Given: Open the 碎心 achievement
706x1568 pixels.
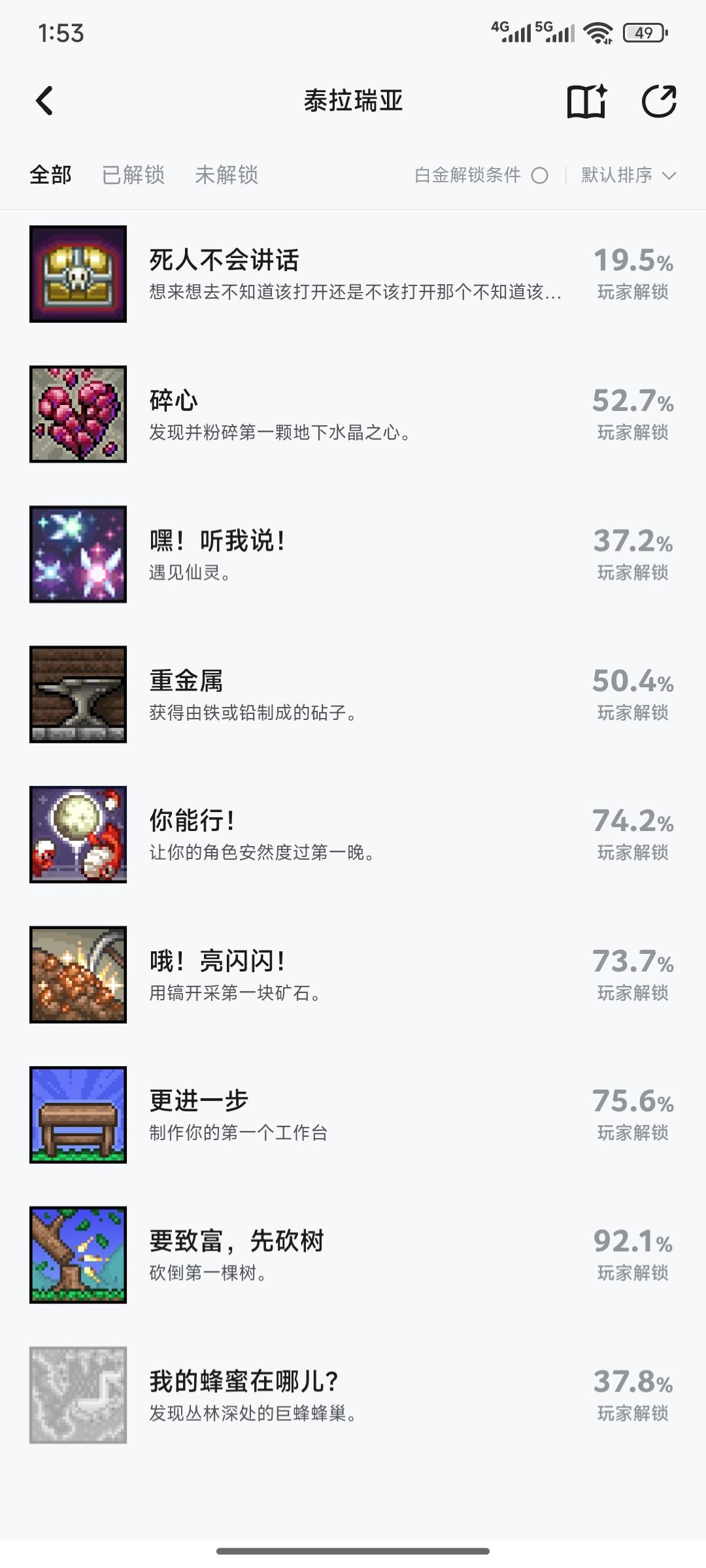Looking at the screenshot, I should pos(353,414).
